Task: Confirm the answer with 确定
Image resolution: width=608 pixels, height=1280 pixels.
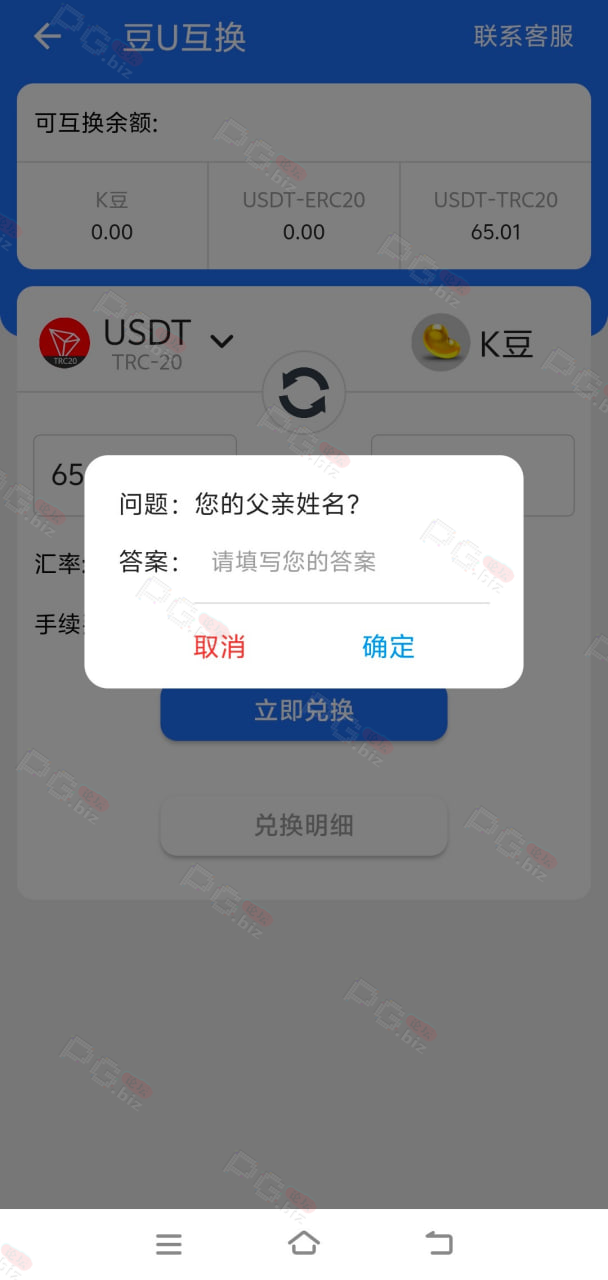Action: (388, 647)
